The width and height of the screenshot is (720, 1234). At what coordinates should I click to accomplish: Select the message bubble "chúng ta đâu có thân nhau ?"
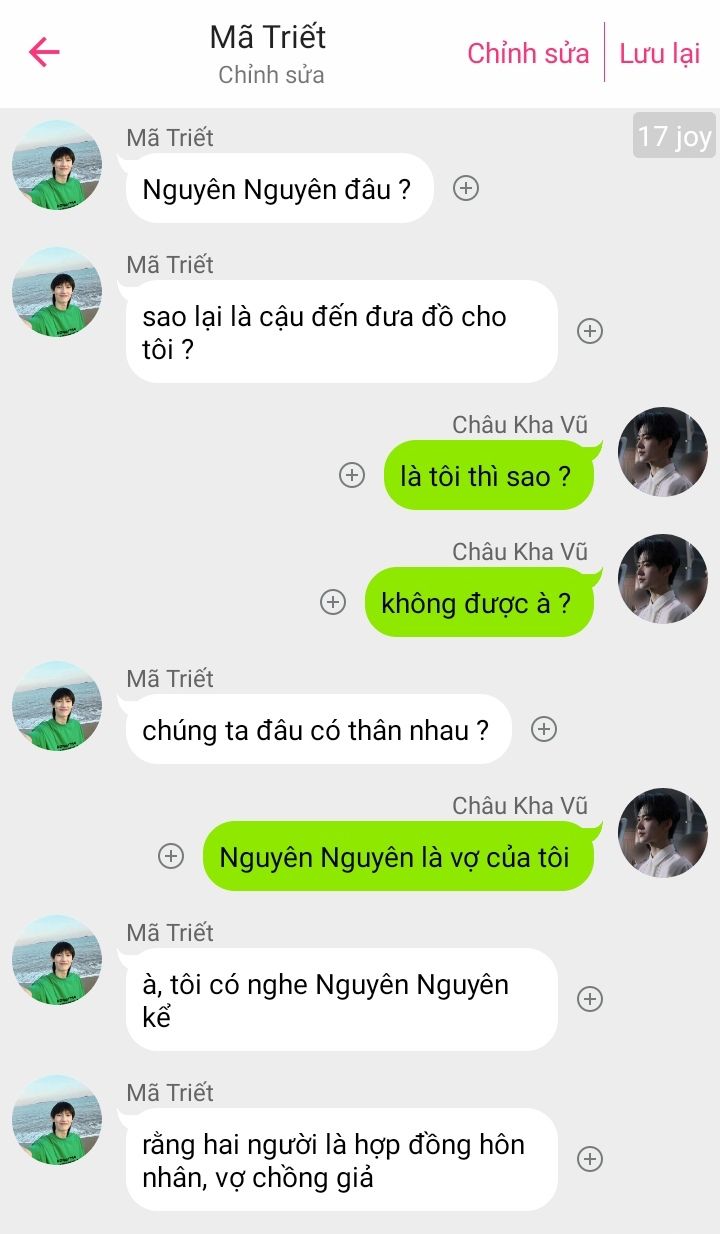tap(317, 730)
